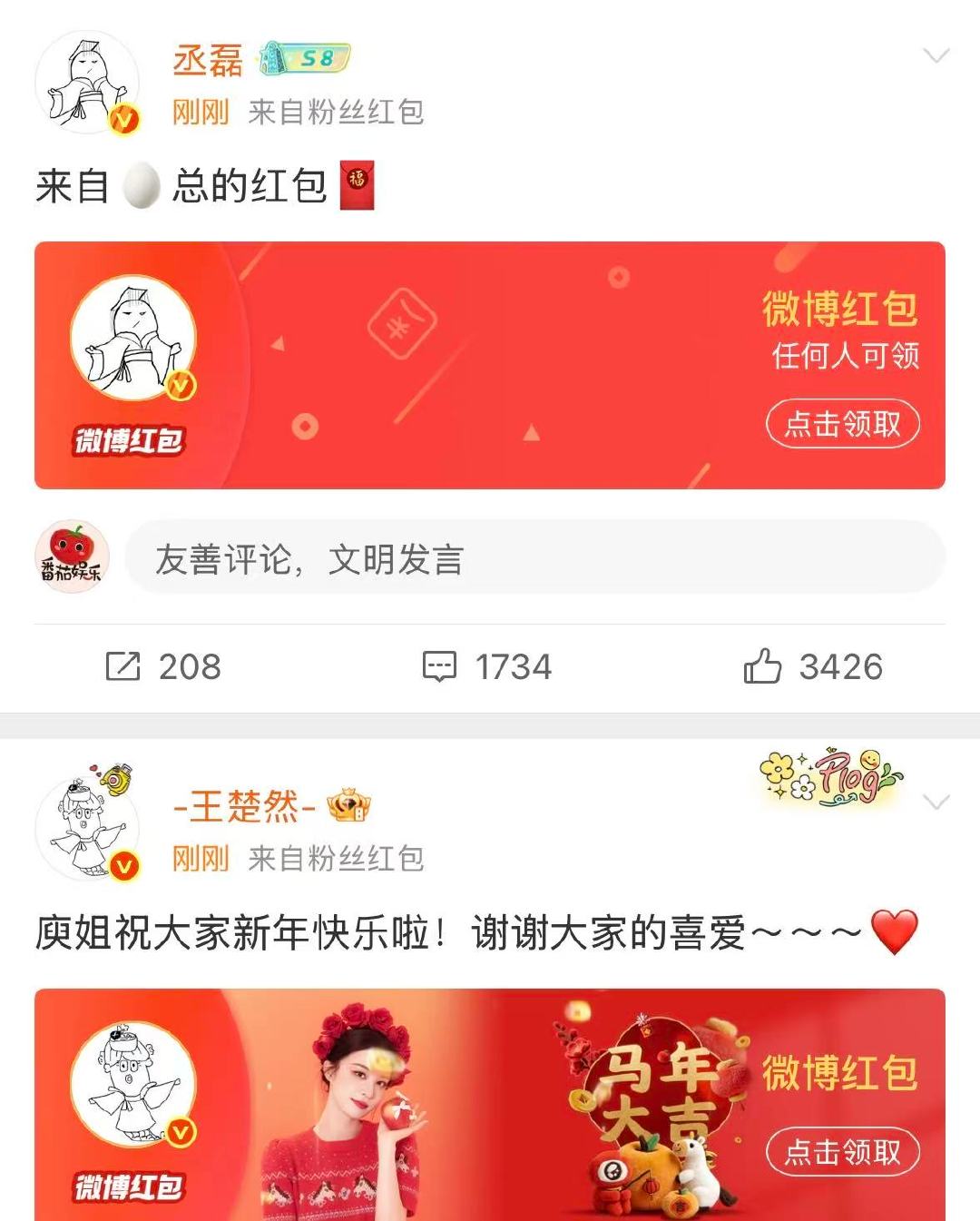
Task: Click 点击领取 on 丞磊's red packet banner
Action: point(841,426)
